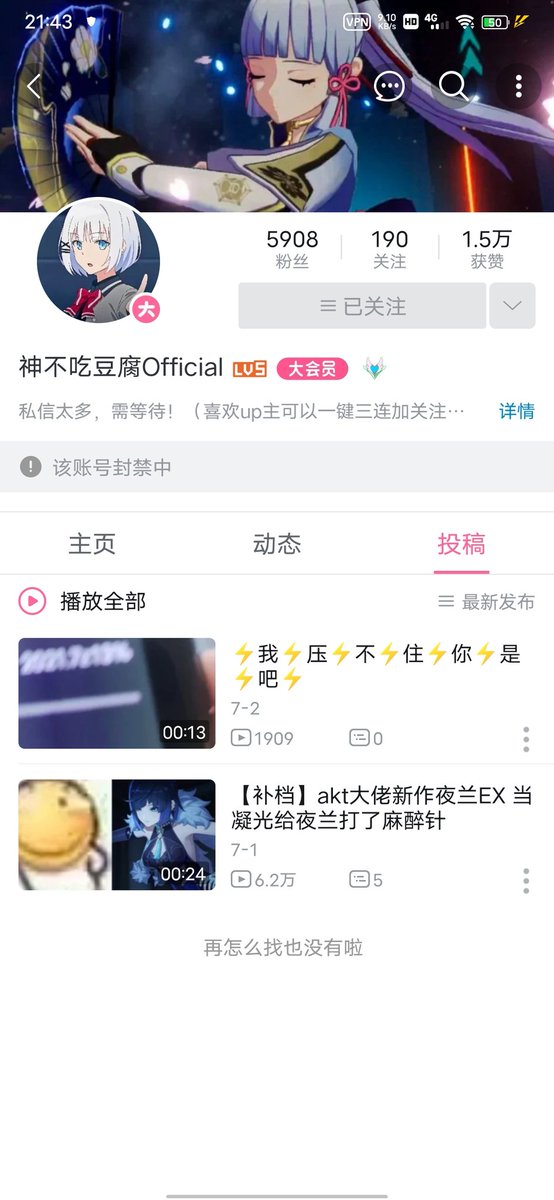
Task: Change sorting via 最新发布
Action: click(486, 602)
